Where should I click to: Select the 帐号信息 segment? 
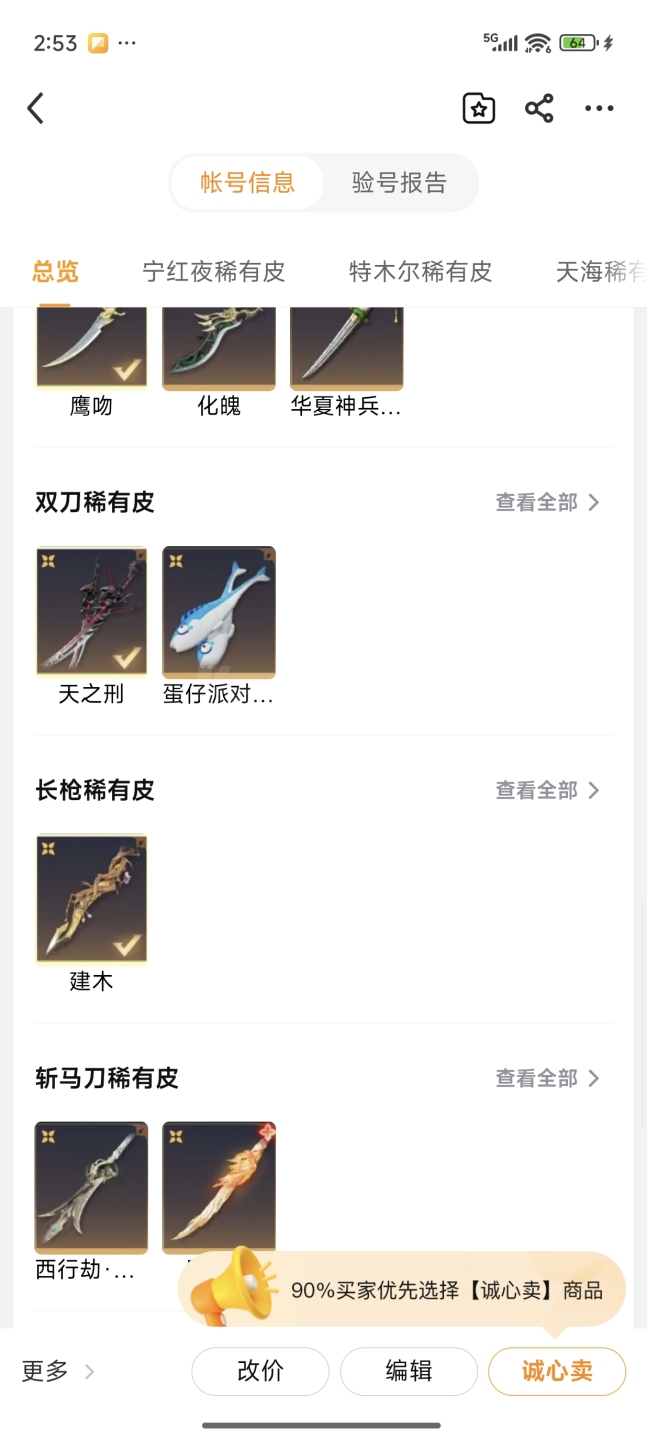[247, 183]
